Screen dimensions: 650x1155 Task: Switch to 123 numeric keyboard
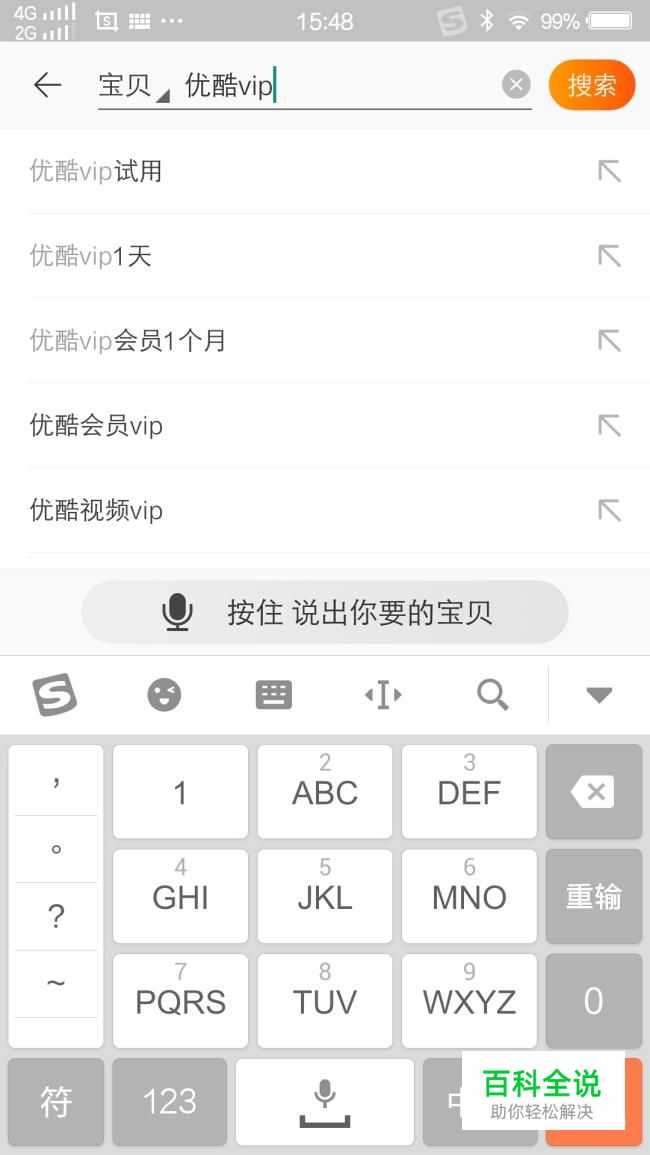tap(170, 1101)
